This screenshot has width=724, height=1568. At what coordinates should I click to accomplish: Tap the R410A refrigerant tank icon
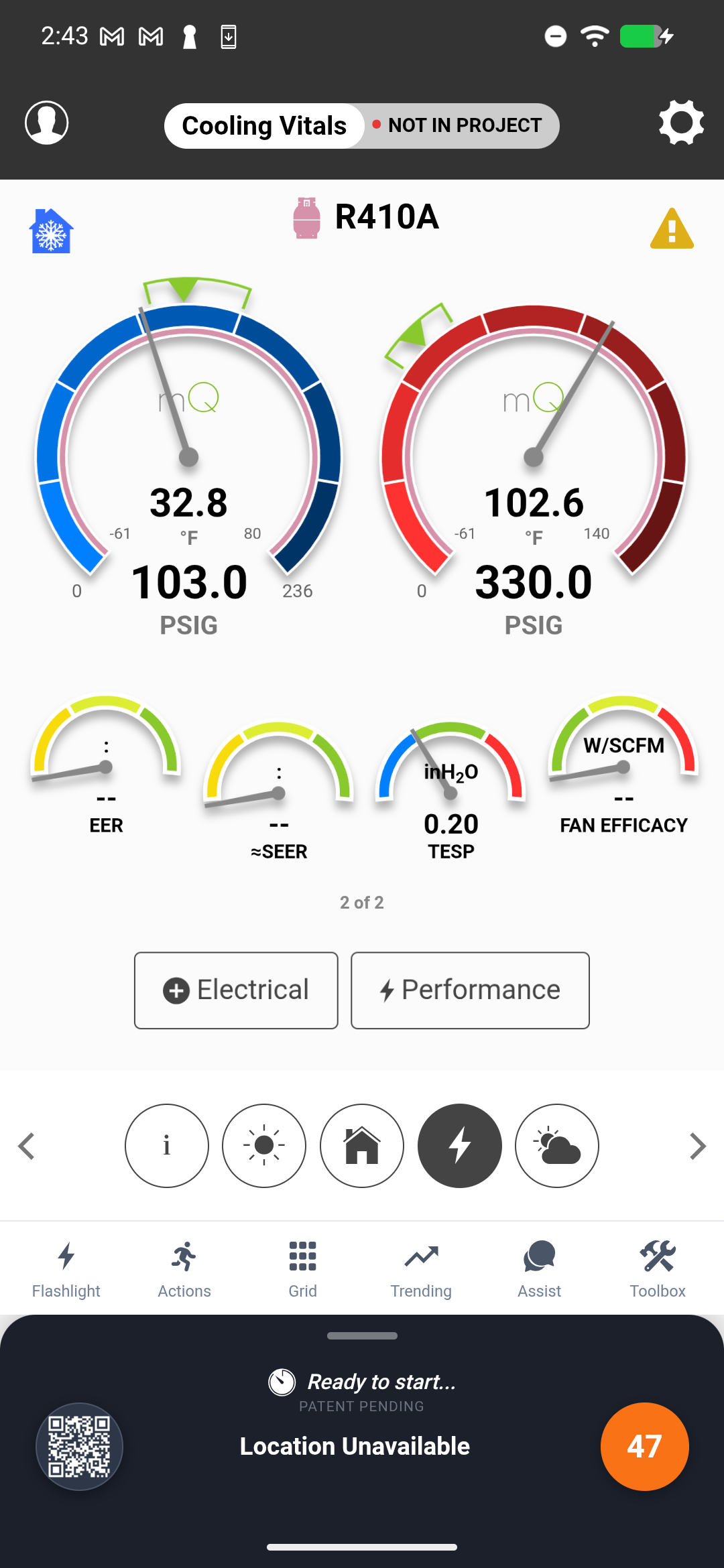[x=306, y=216]
